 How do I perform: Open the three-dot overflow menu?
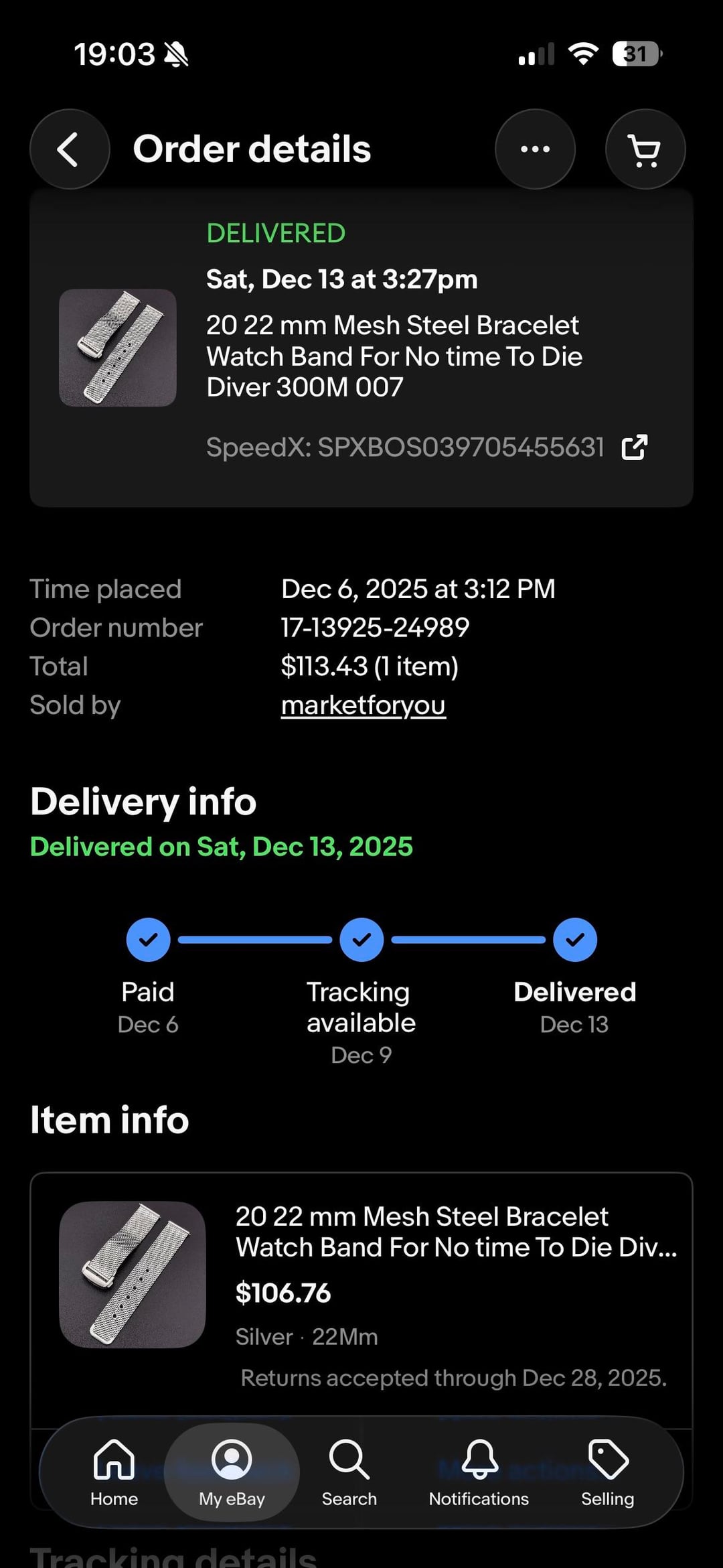click(535, 149)
